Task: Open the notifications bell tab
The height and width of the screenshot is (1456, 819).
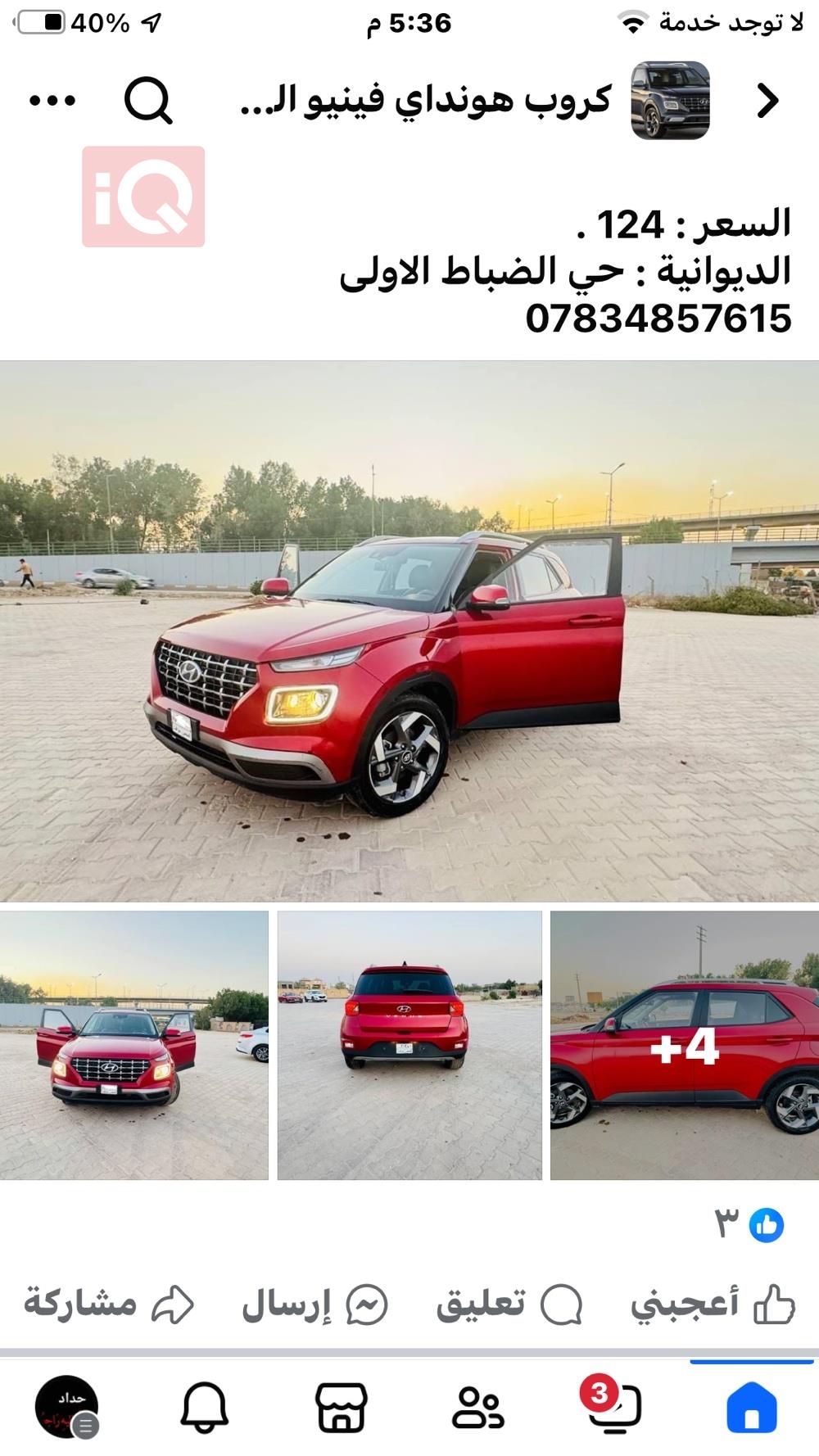Action: 204,1407
